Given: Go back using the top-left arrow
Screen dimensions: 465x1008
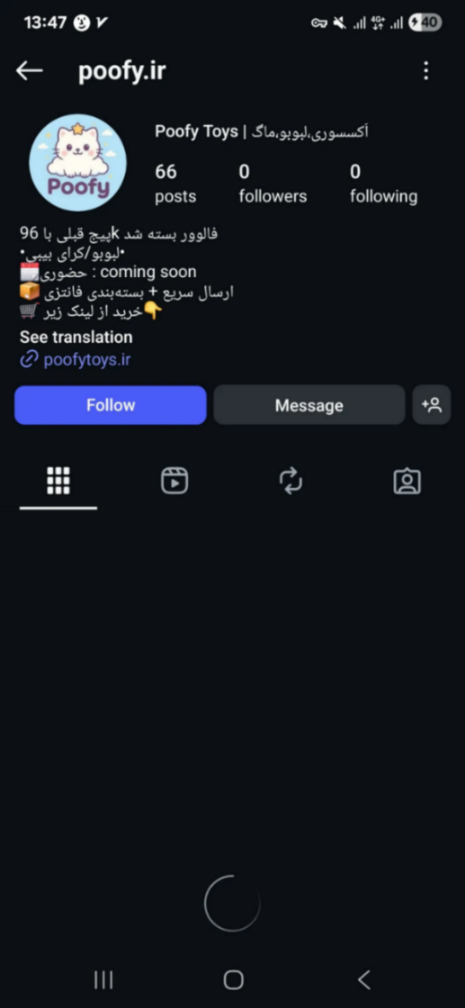Looking at the screenshot, I should (x=29, y=71).
